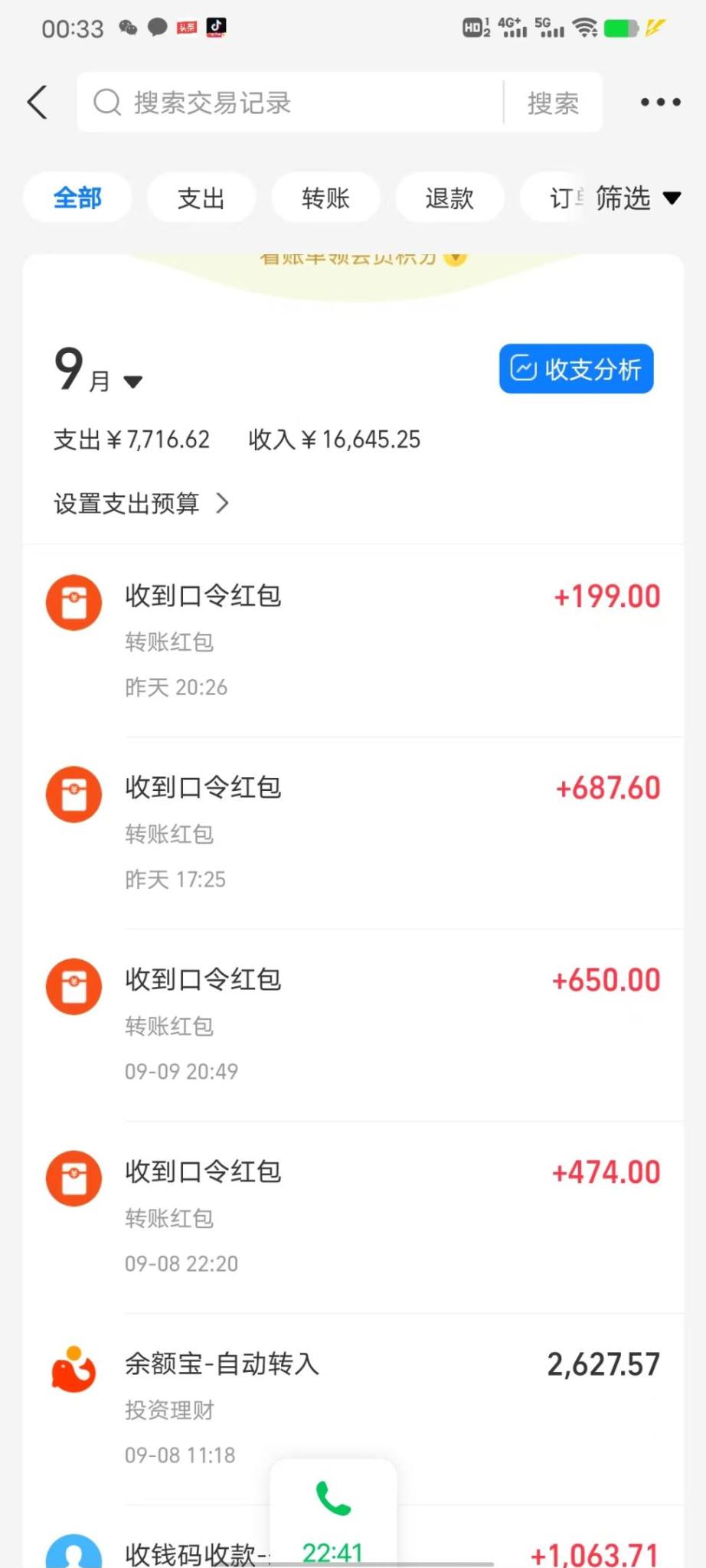Tap the floating ongoing call bubble
706x1568 pixels.
(333, 1512)
